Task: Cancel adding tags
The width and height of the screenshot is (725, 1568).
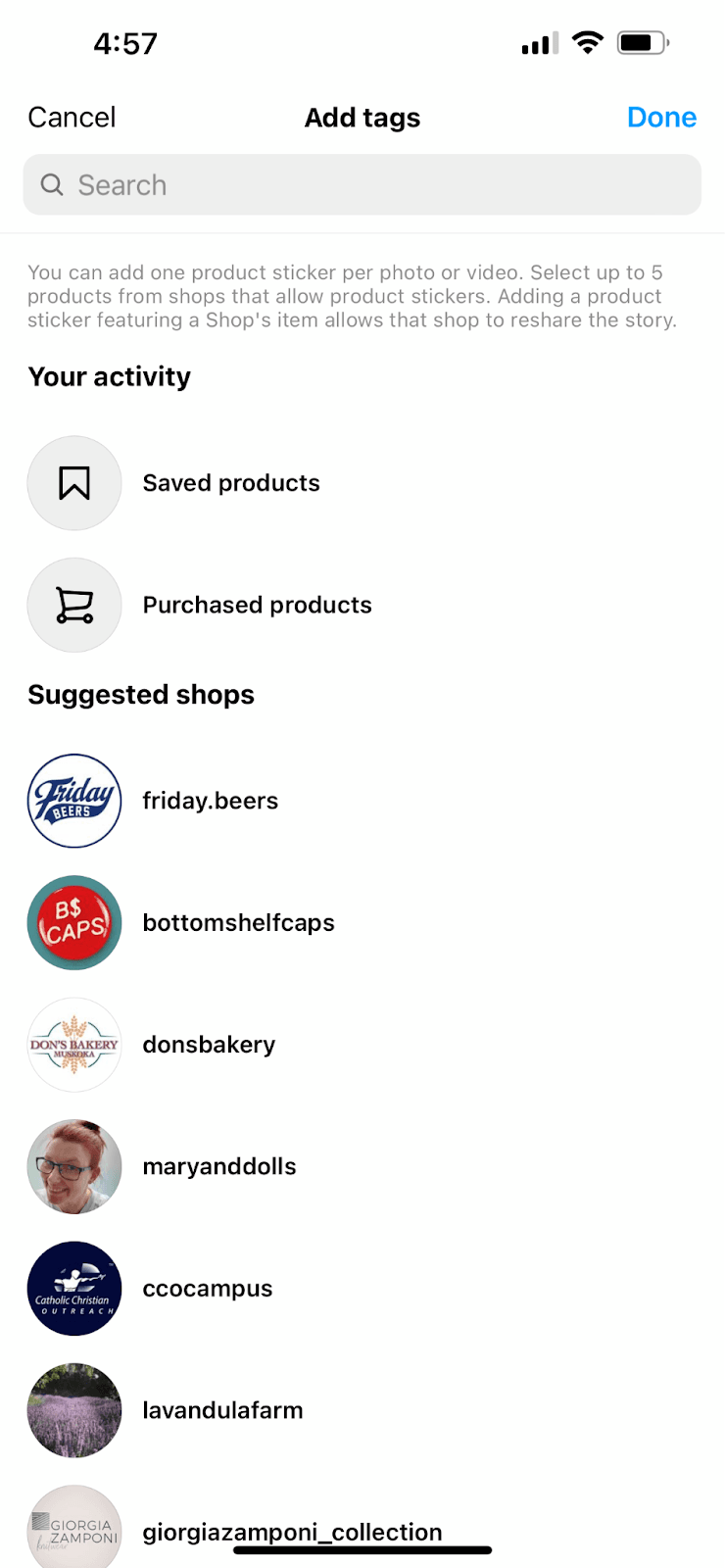Action: point(71,117)
